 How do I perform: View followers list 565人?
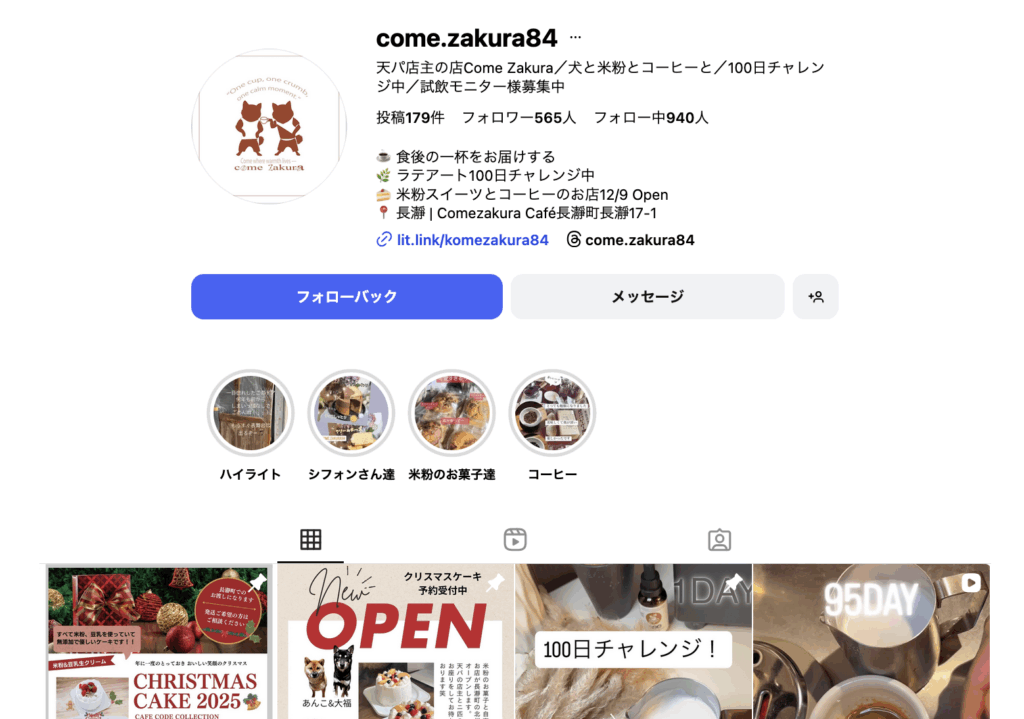(519, 118)
